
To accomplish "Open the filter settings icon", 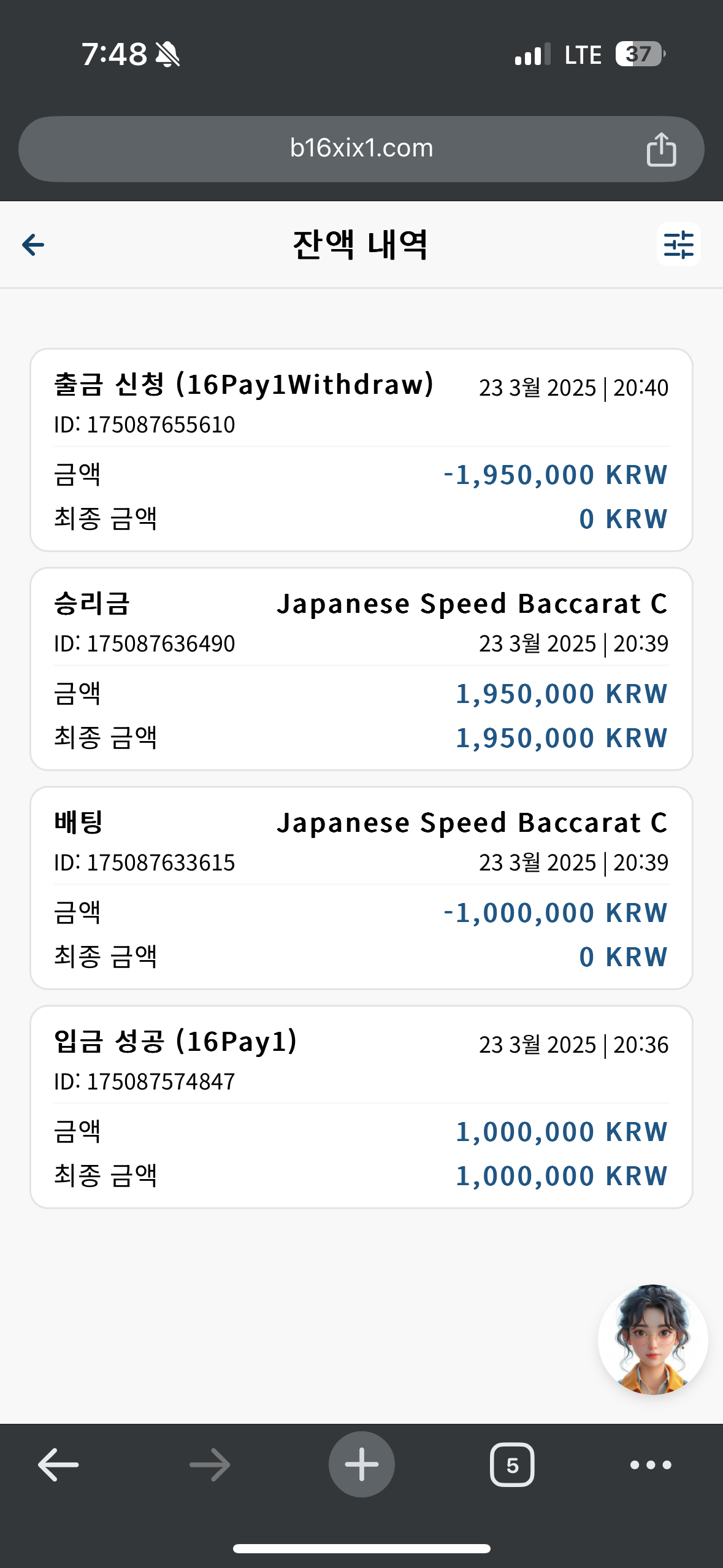I will [x=678, y=244].
